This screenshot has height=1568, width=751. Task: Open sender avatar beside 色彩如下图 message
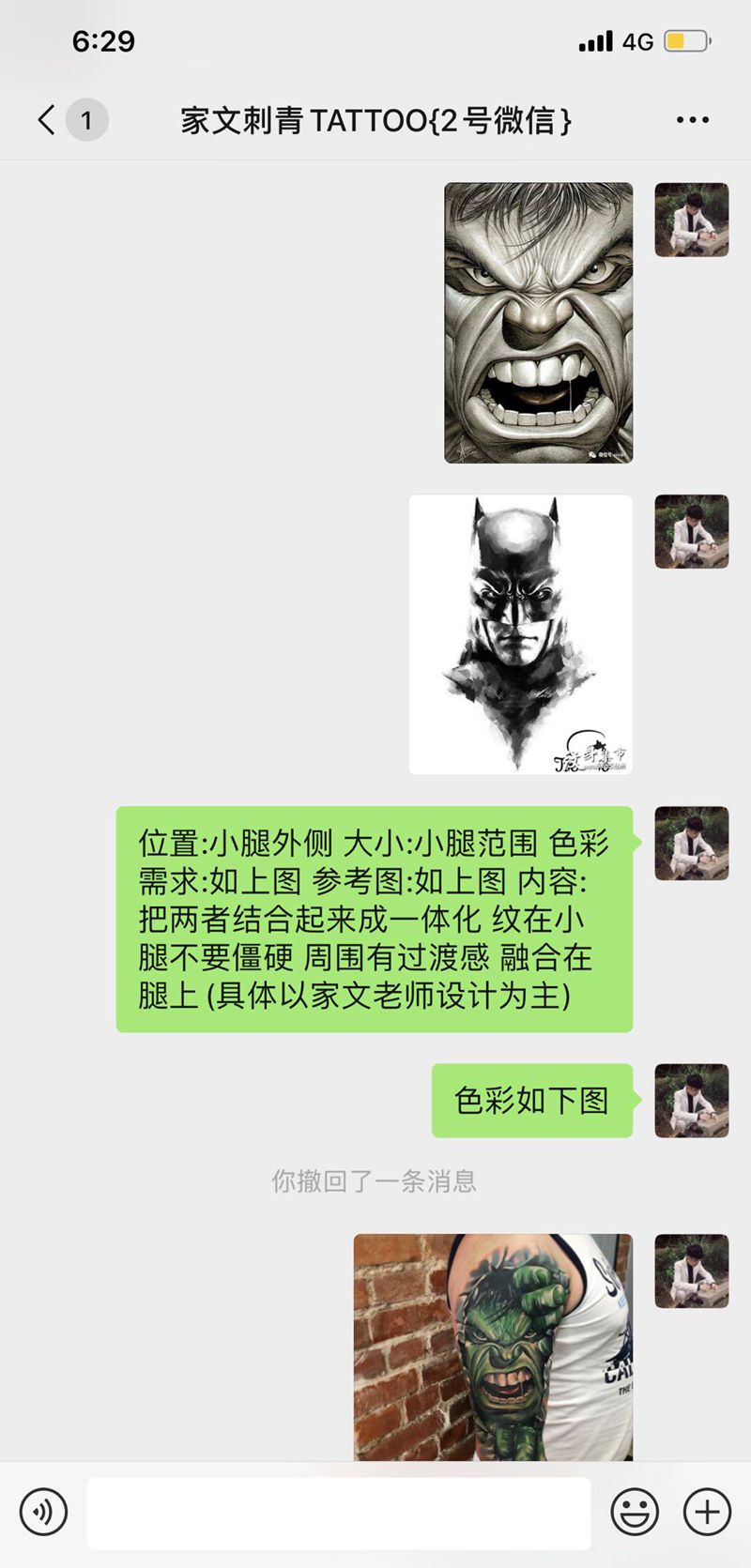point(691,1100)
